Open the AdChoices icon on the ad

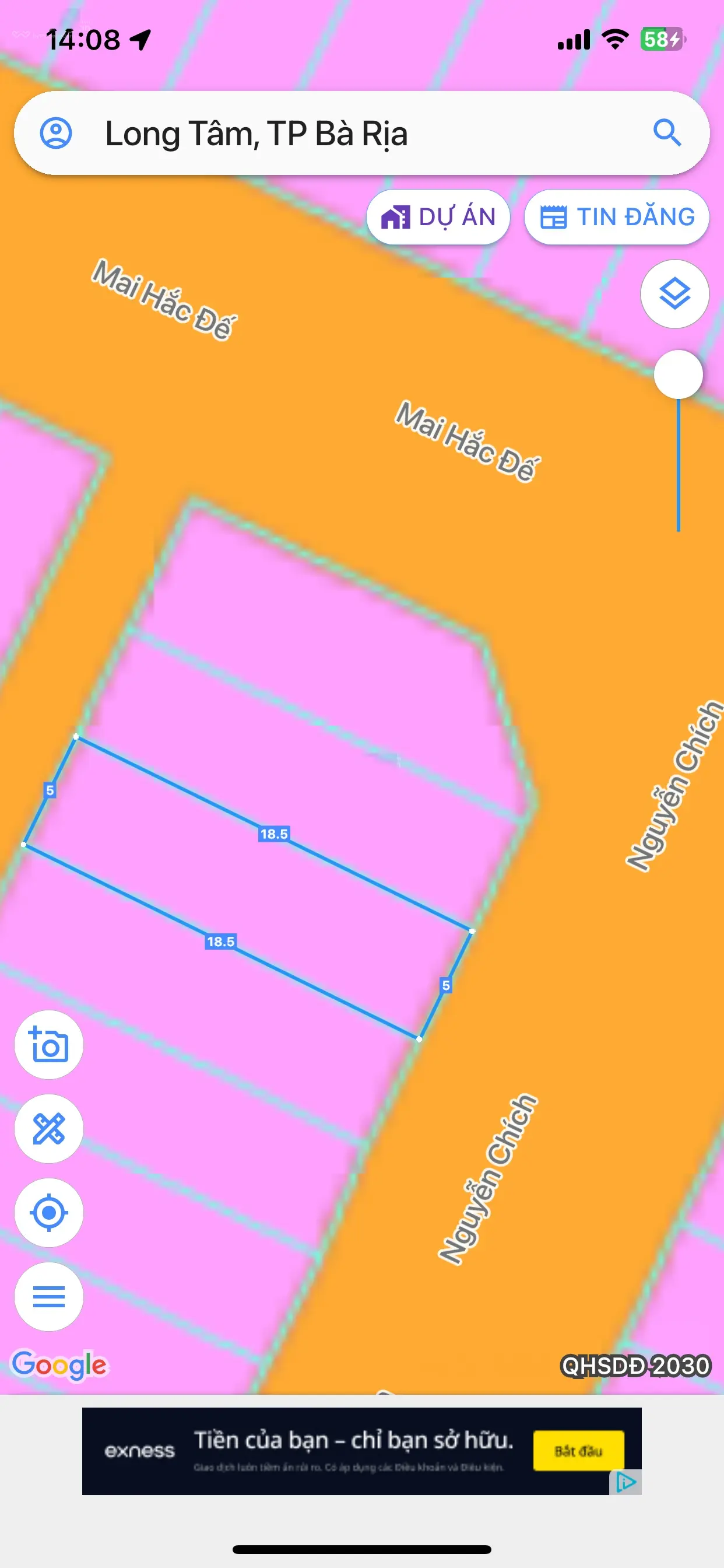(625, 1483)
